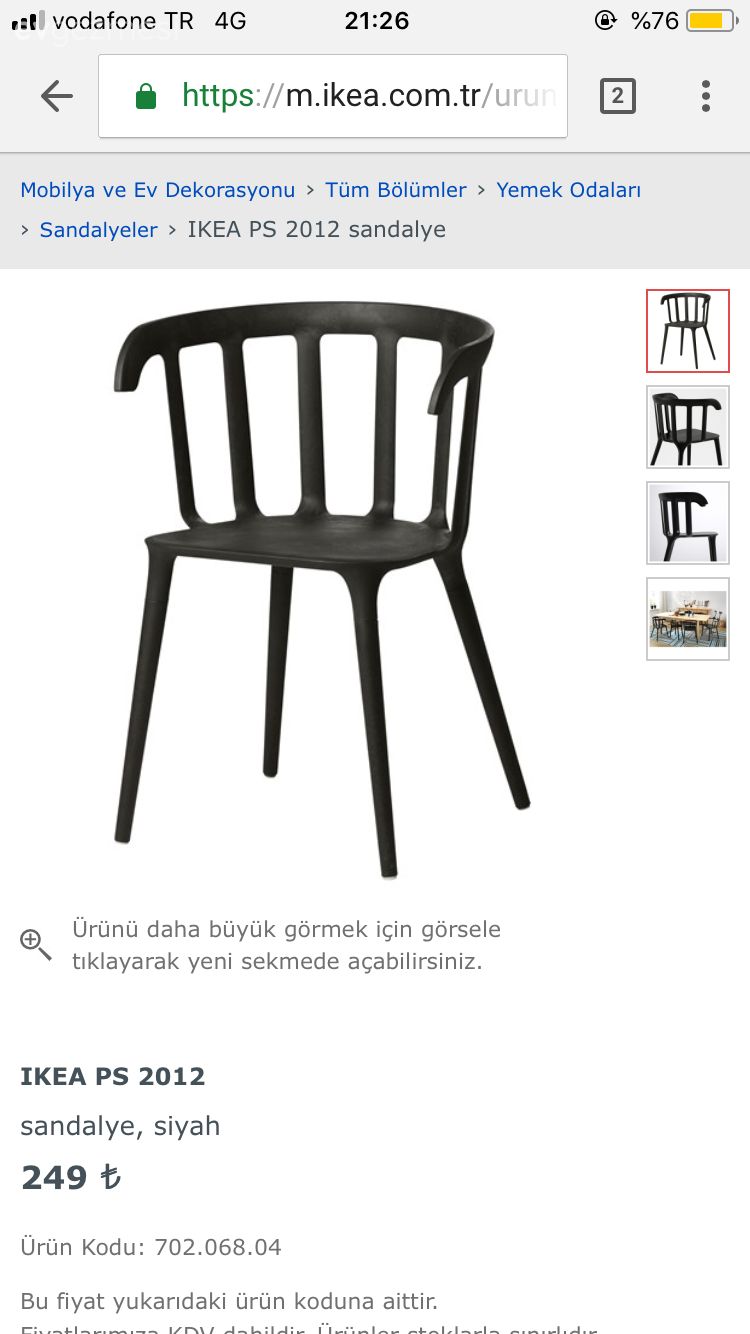
Task: Show the second angled chair thumbnail
Action: (687, 427)
